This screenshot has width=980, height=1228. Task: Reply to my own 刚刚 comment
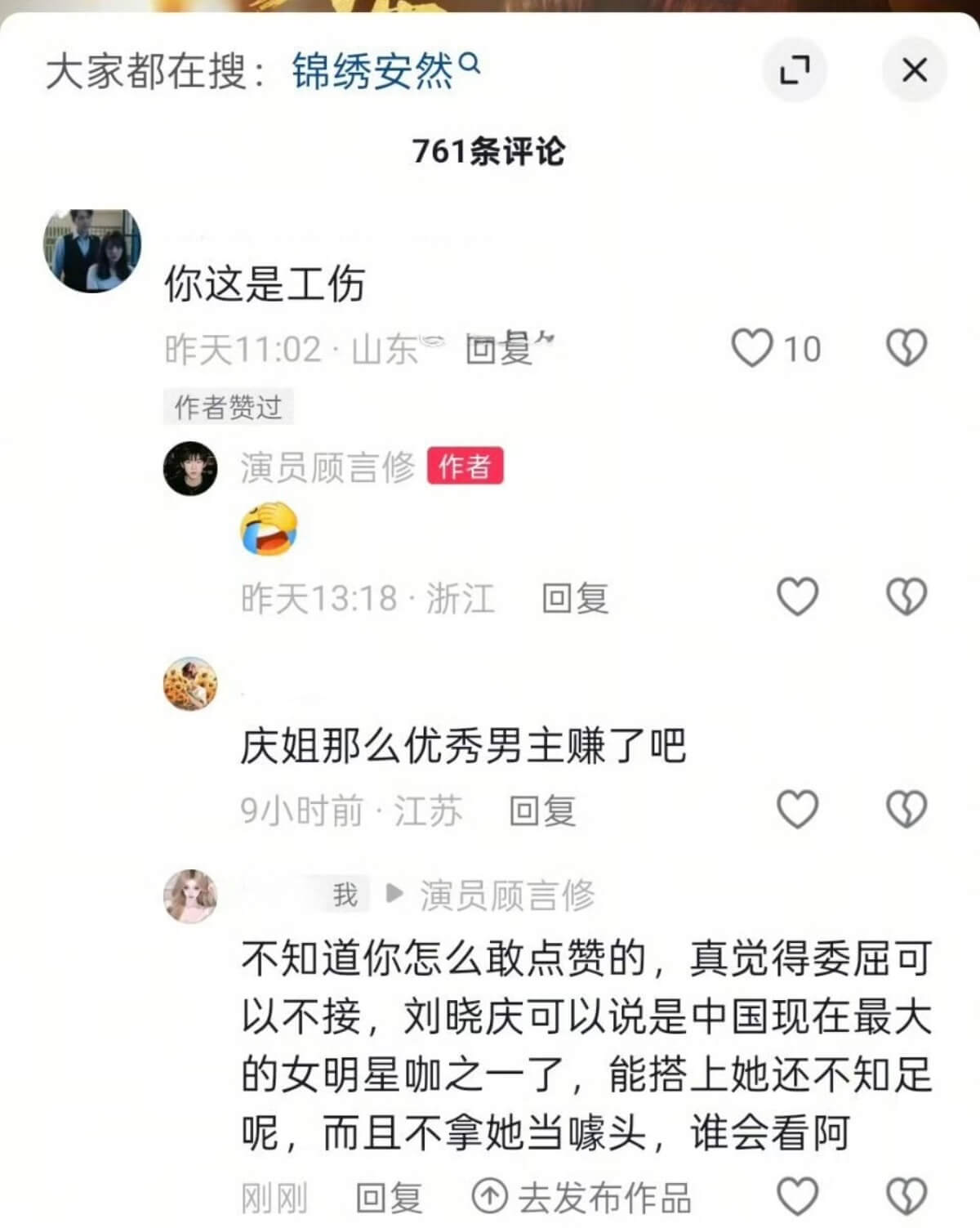pyautogui.click(x=389, y=1198)
